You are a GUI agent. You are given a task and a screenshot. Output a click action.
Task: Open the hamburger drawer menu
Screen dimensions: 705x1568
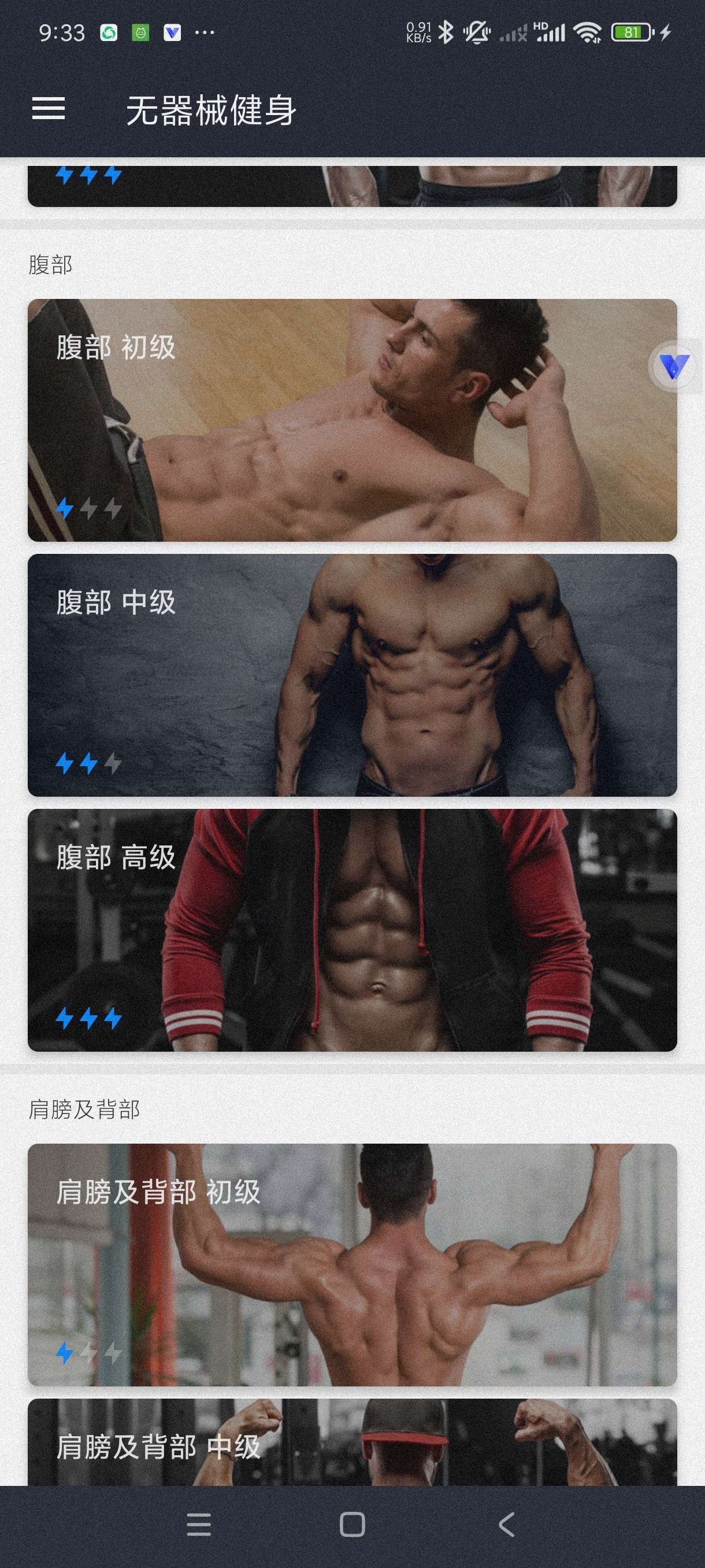click(49, 109)
